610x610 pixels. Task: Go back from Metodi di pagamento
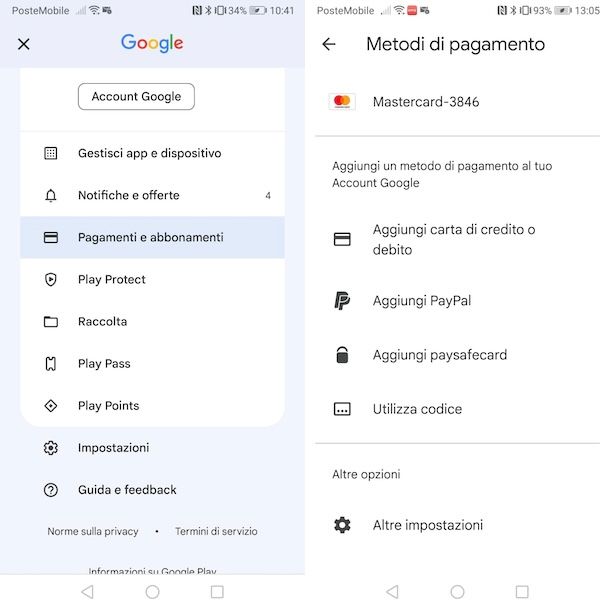pos(329,44)
